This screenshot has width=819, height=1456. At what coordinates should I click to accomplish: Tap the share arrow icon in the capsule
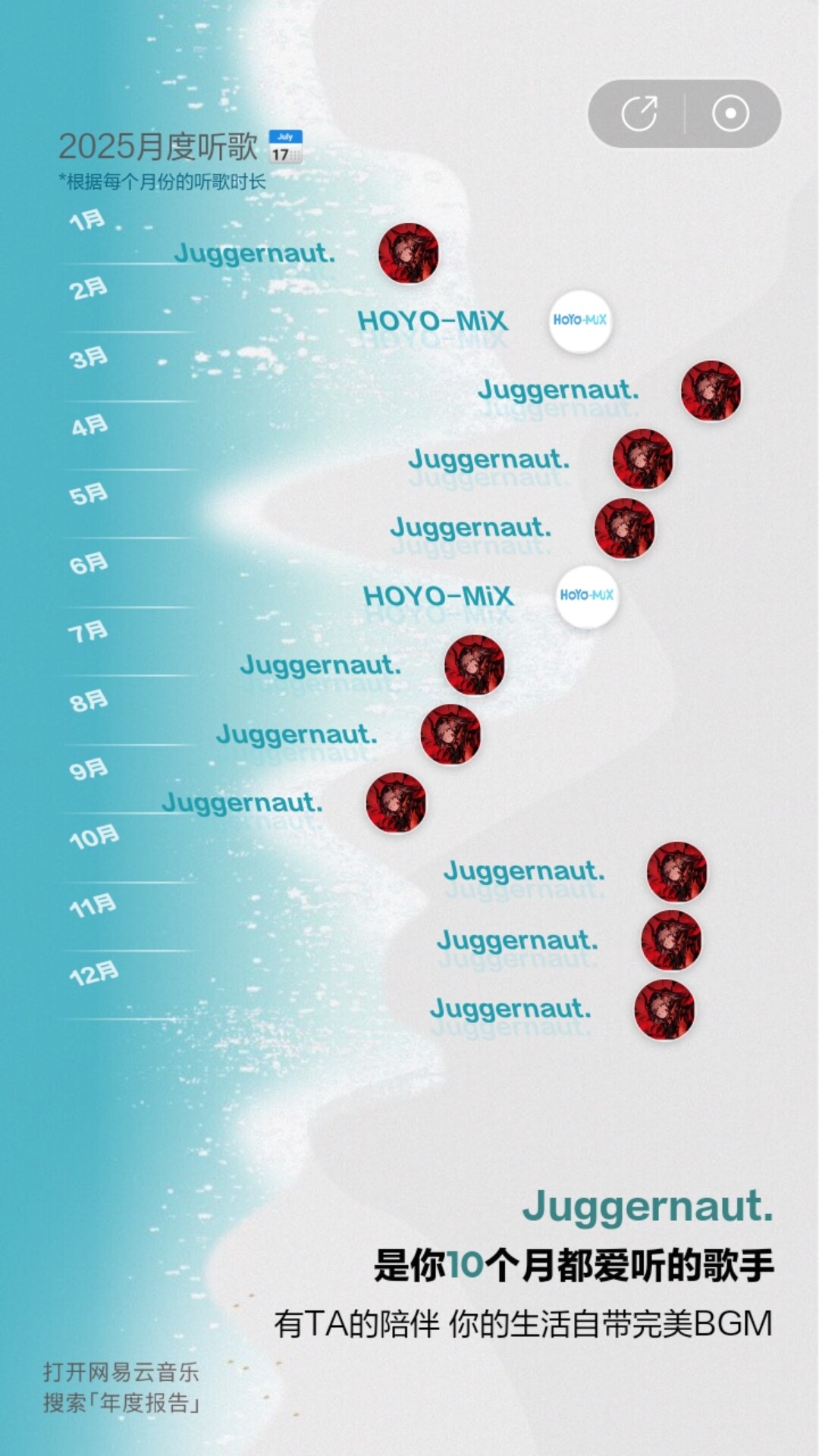coord(639,114)
